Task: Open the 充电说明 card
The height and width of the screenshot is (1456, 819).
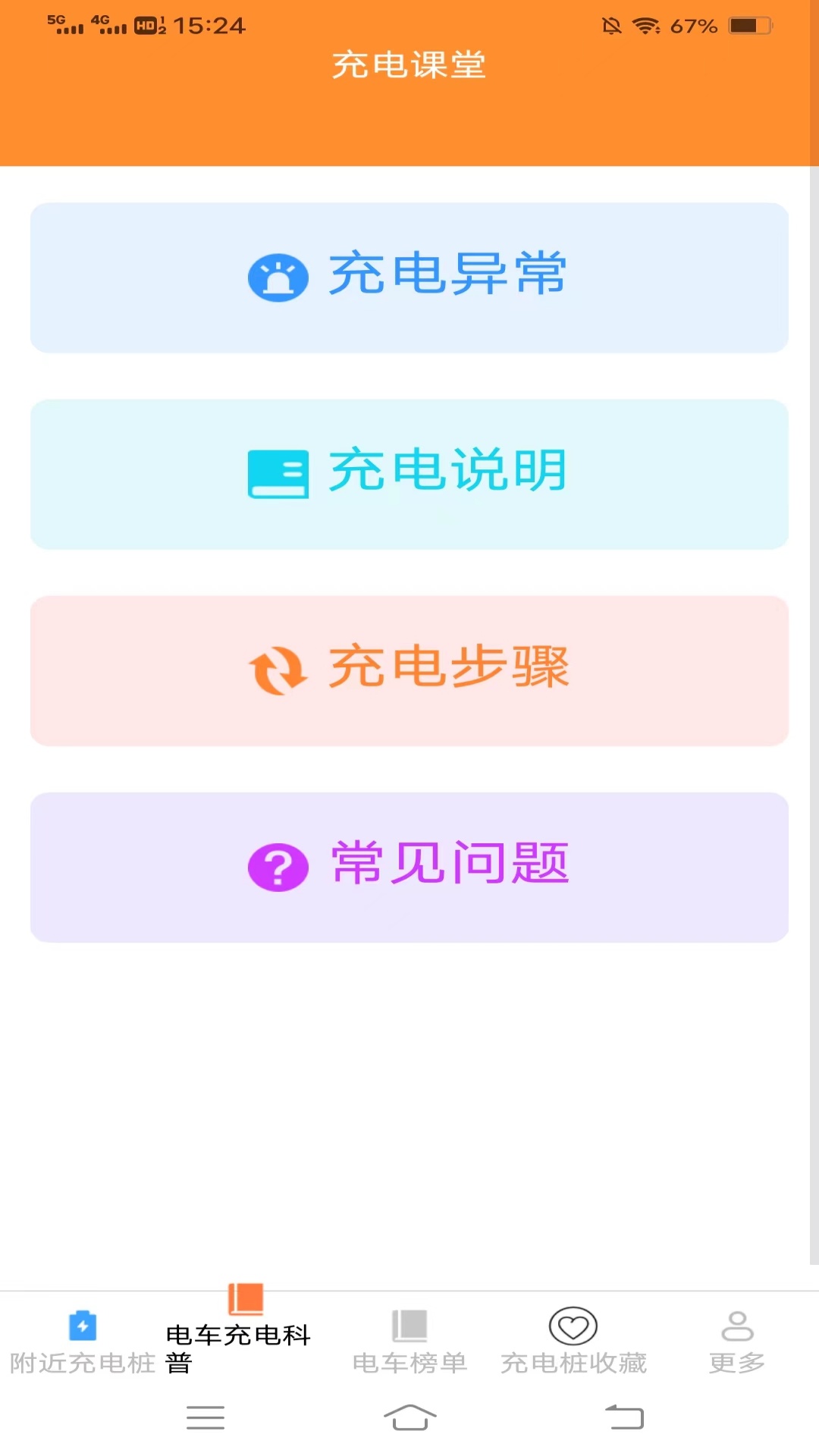Action: tap(409, 474)
